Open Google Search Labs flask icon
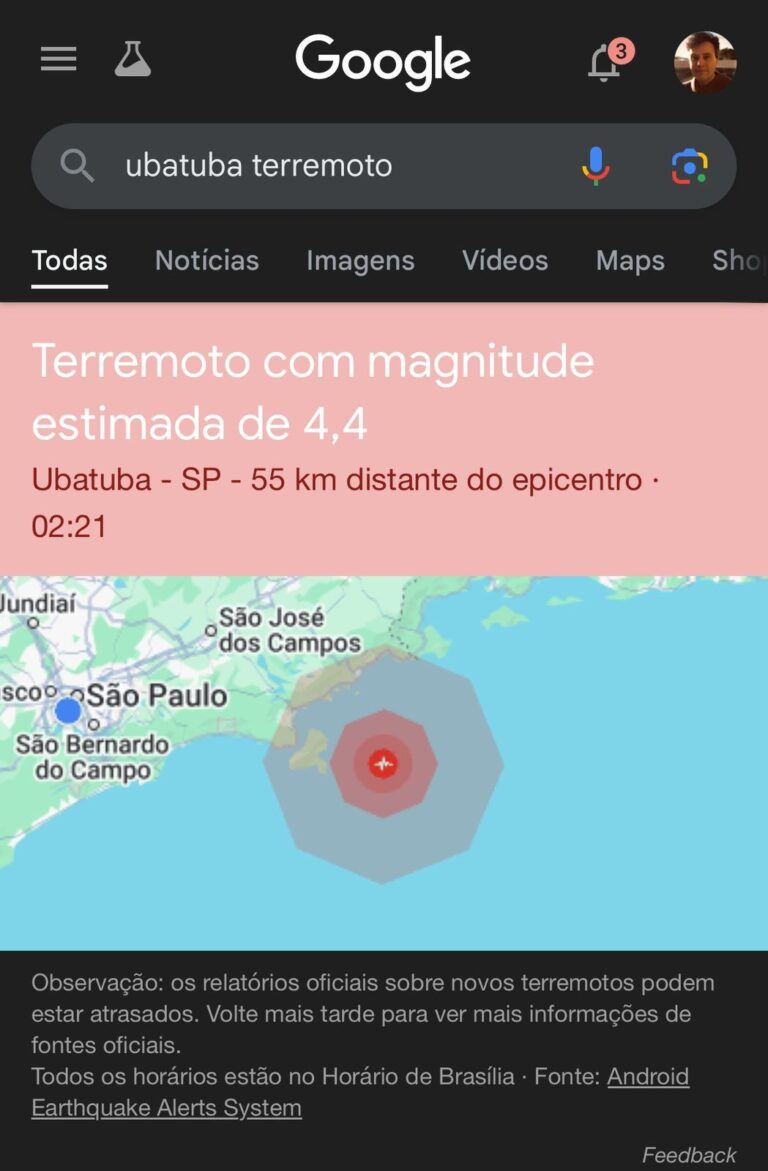The height and width of the screenshot is (1171, 768). pyautogui.click(x=134, y=59)
